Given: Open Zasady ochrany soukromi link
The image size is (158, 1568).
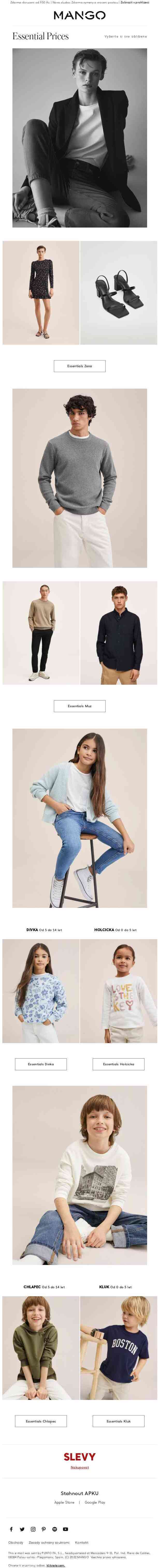Looking at the screenshot, I should 49,1542.
